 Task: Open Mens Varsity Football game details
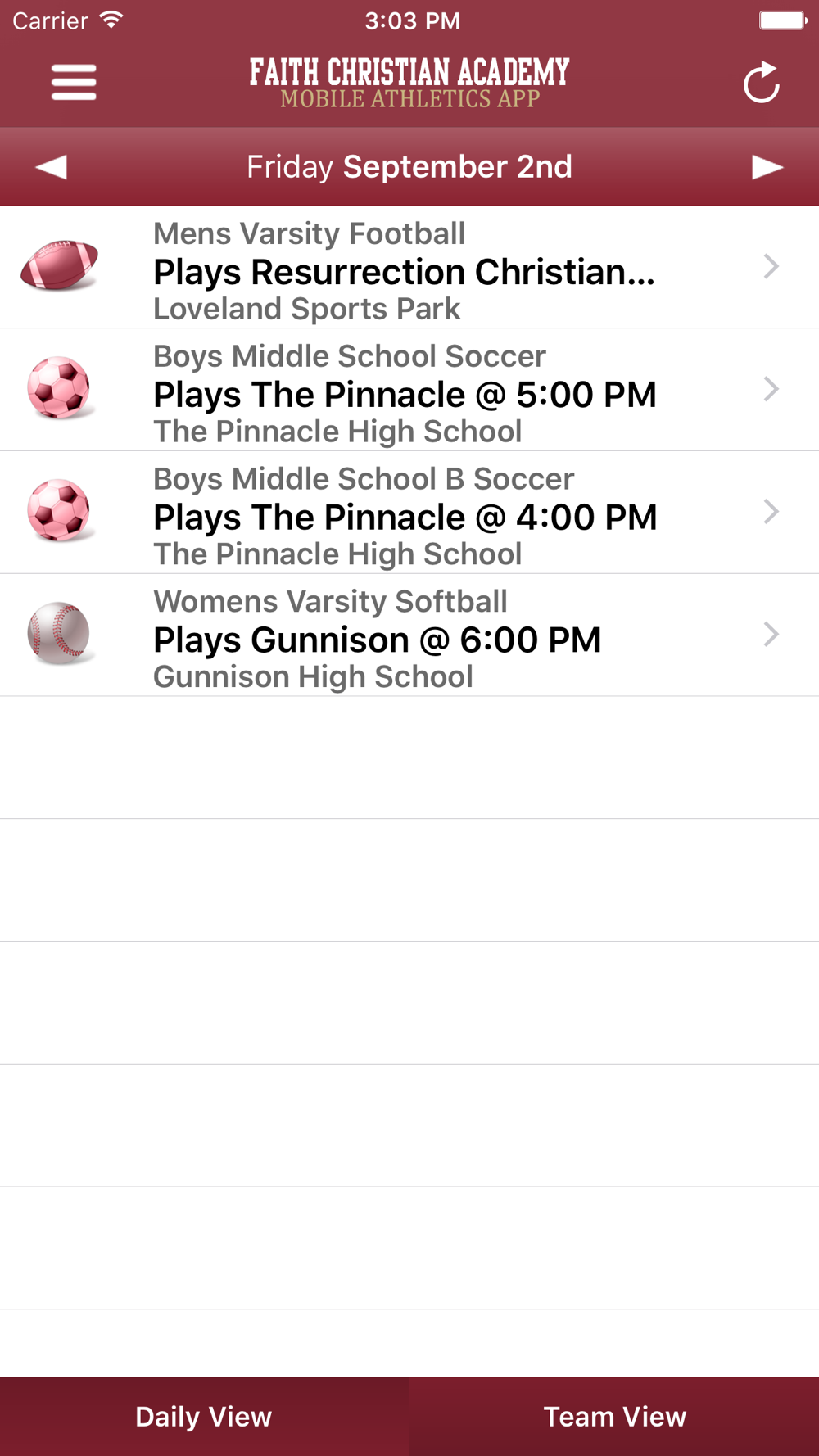click(409, 268)
